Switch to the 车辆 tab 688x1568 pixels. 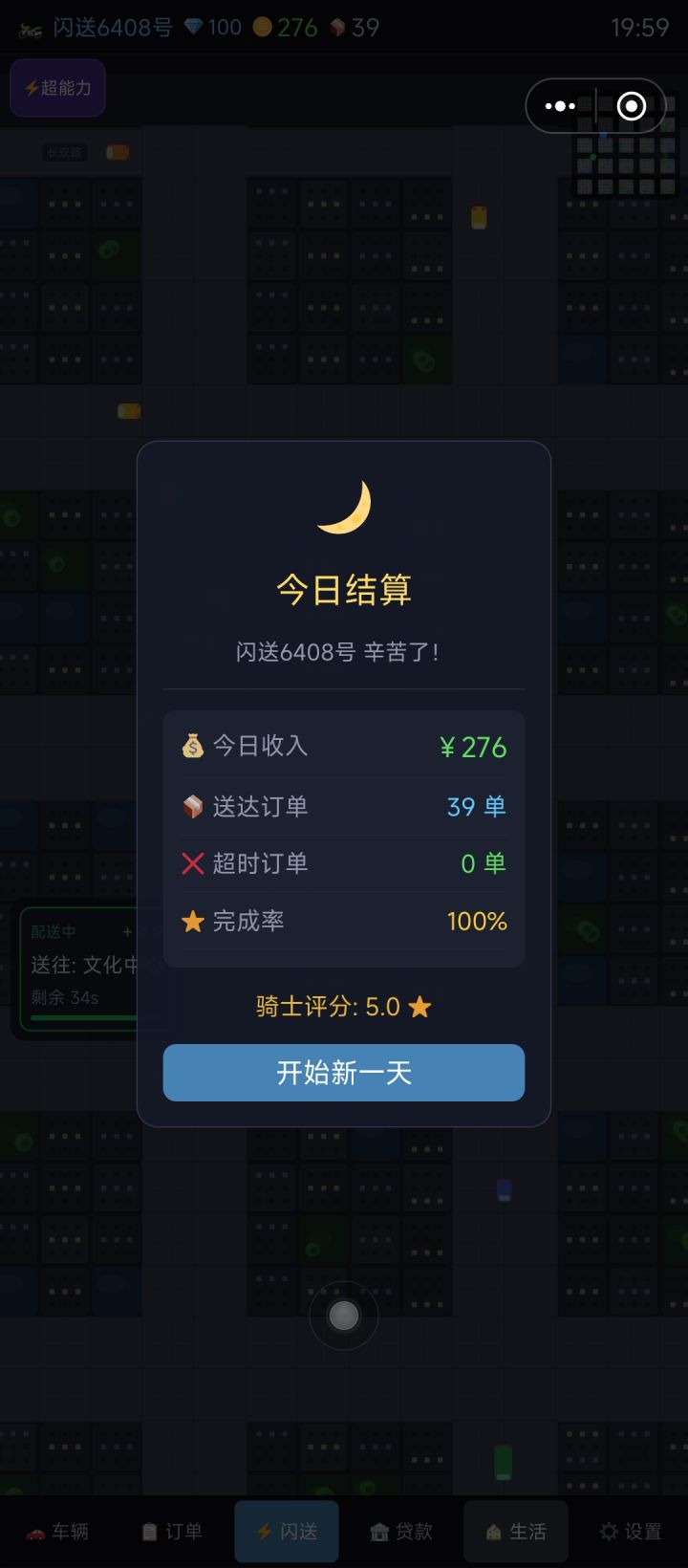[x=60, y=1531]
